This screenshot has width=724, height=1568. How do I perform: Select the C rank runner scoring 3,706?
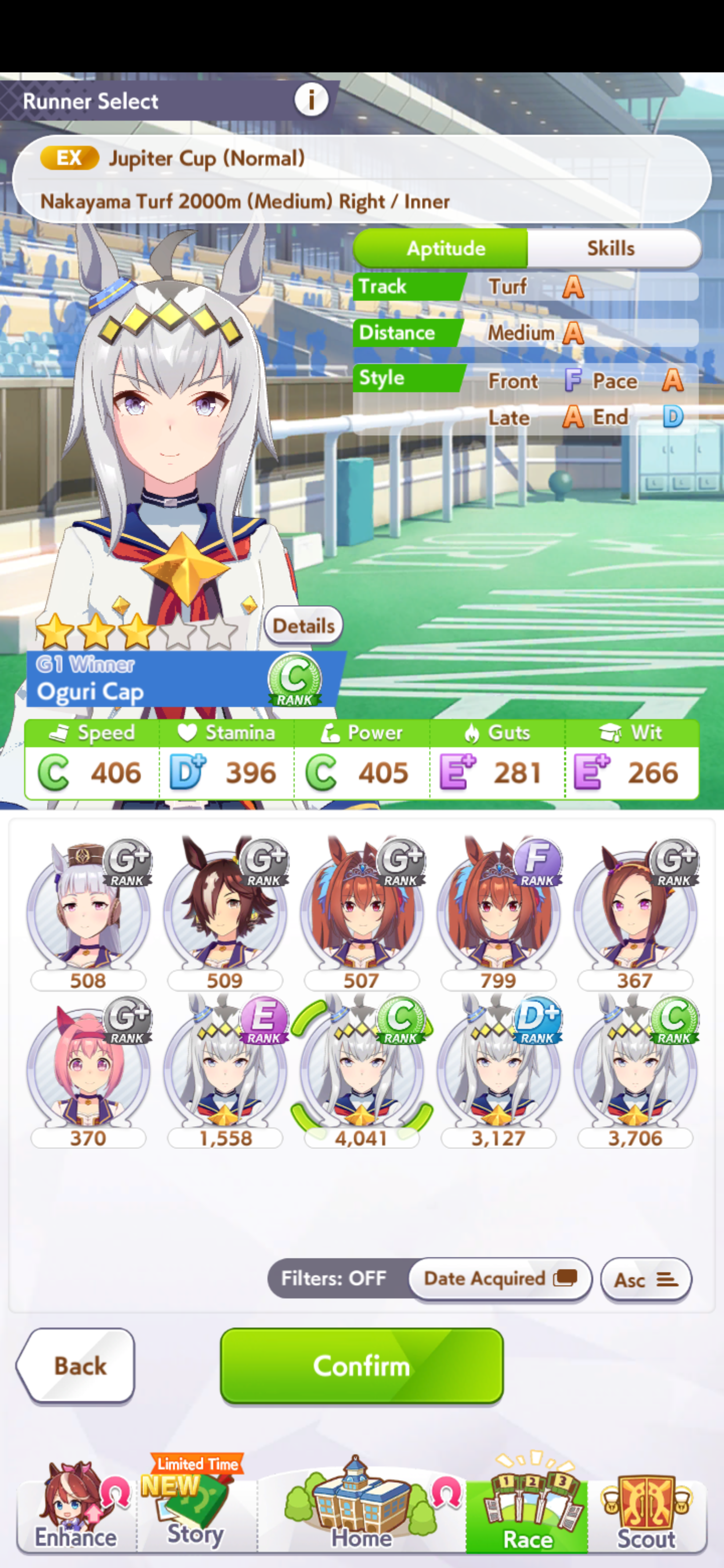tap(635, 1070)
